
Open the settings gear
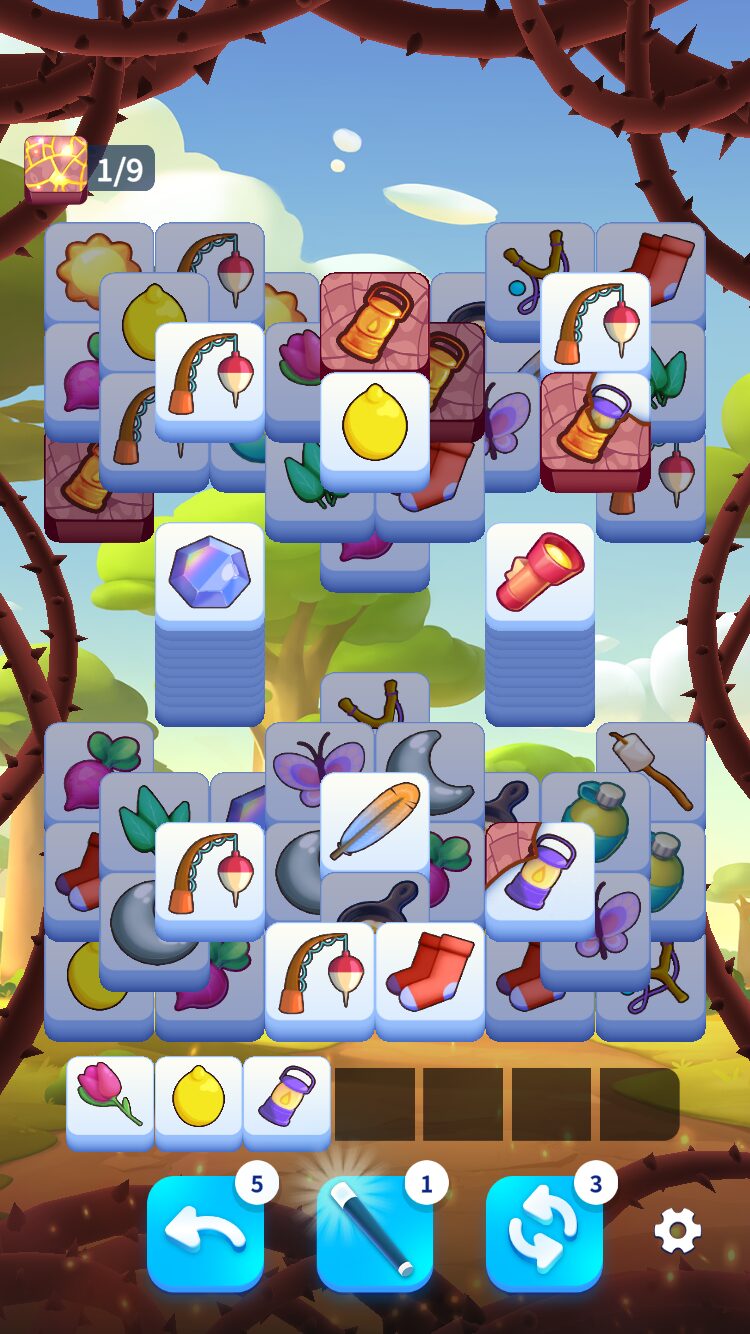coord(677,1231)
